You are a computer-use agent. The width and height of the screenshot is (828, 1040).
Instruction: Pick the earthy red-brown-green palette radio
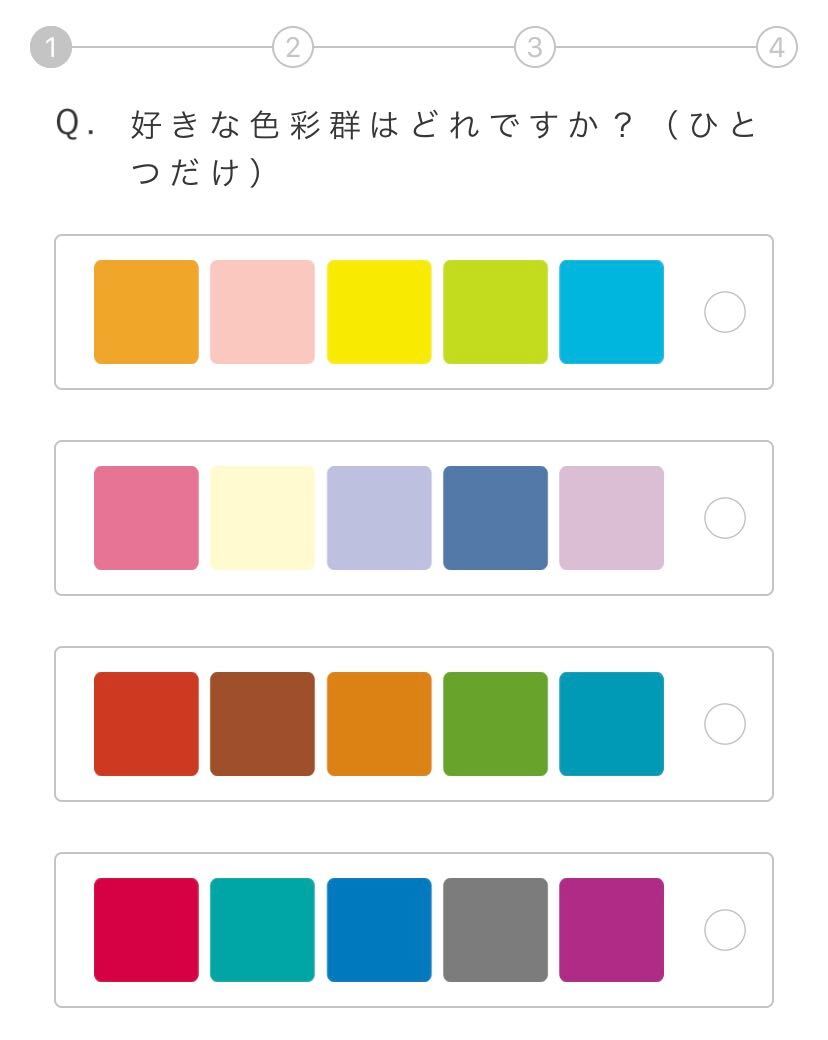(725, 724)
